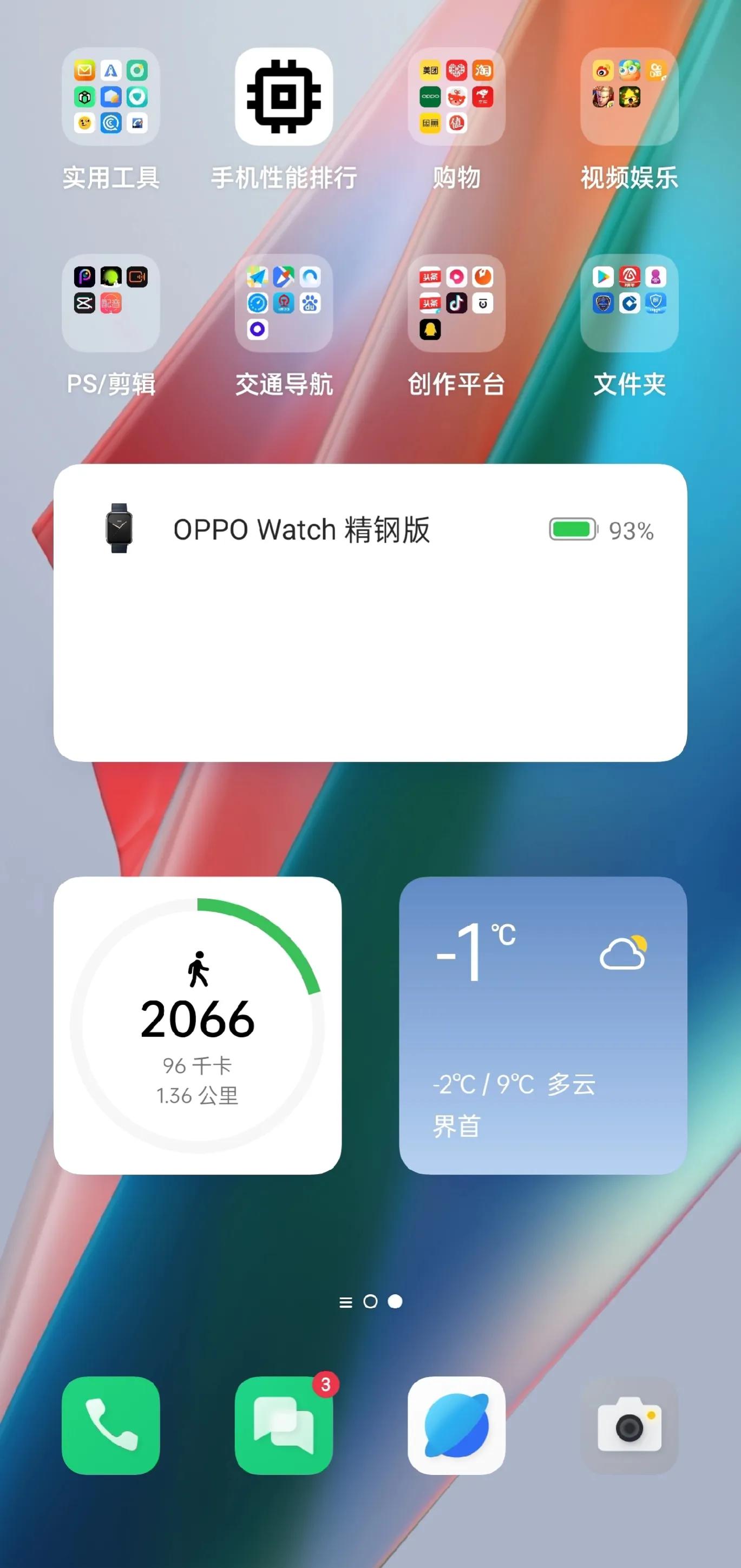Open the Messages app with 3 notifications
This screenshot has width=741, height=1568.
pyautogui.click(x=284, y=1427)
